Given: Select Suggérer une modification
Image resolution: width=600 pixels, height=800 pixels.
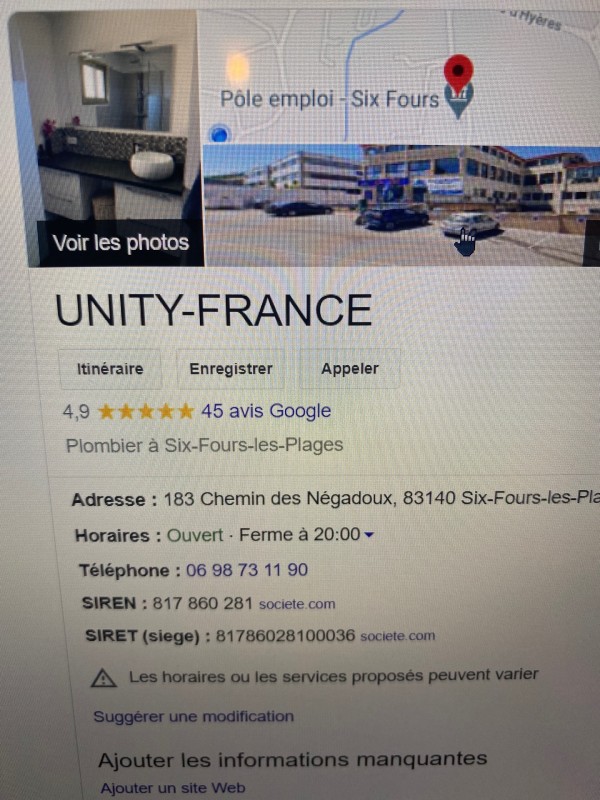Looking at the screenshot, I should (x=194, y=717).
